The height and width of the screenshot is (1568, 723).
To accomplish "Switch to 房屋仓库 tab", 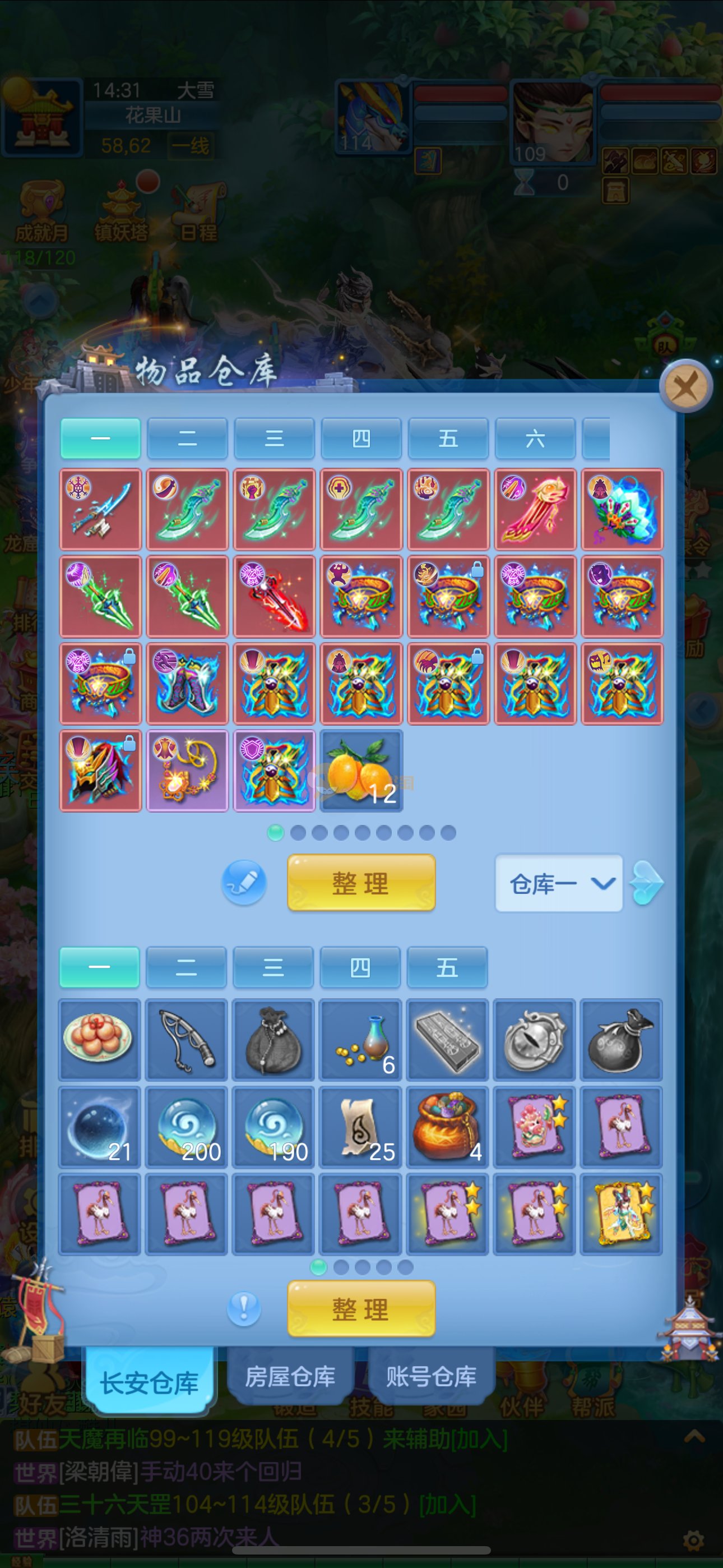I will [x=290, y=1377].
